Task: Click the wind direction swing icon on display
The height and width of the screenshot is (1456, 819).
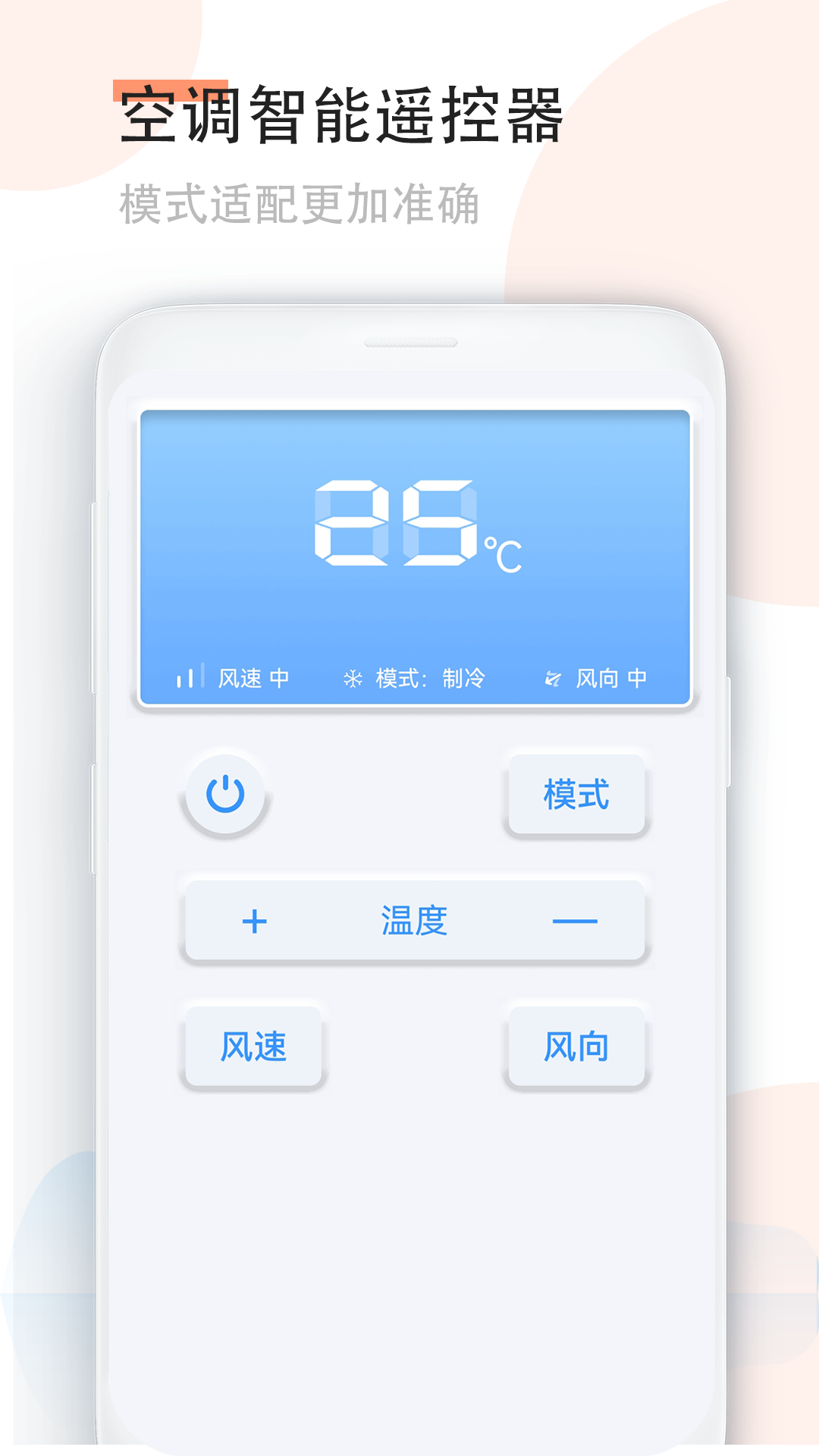Action: pos(553,679)
